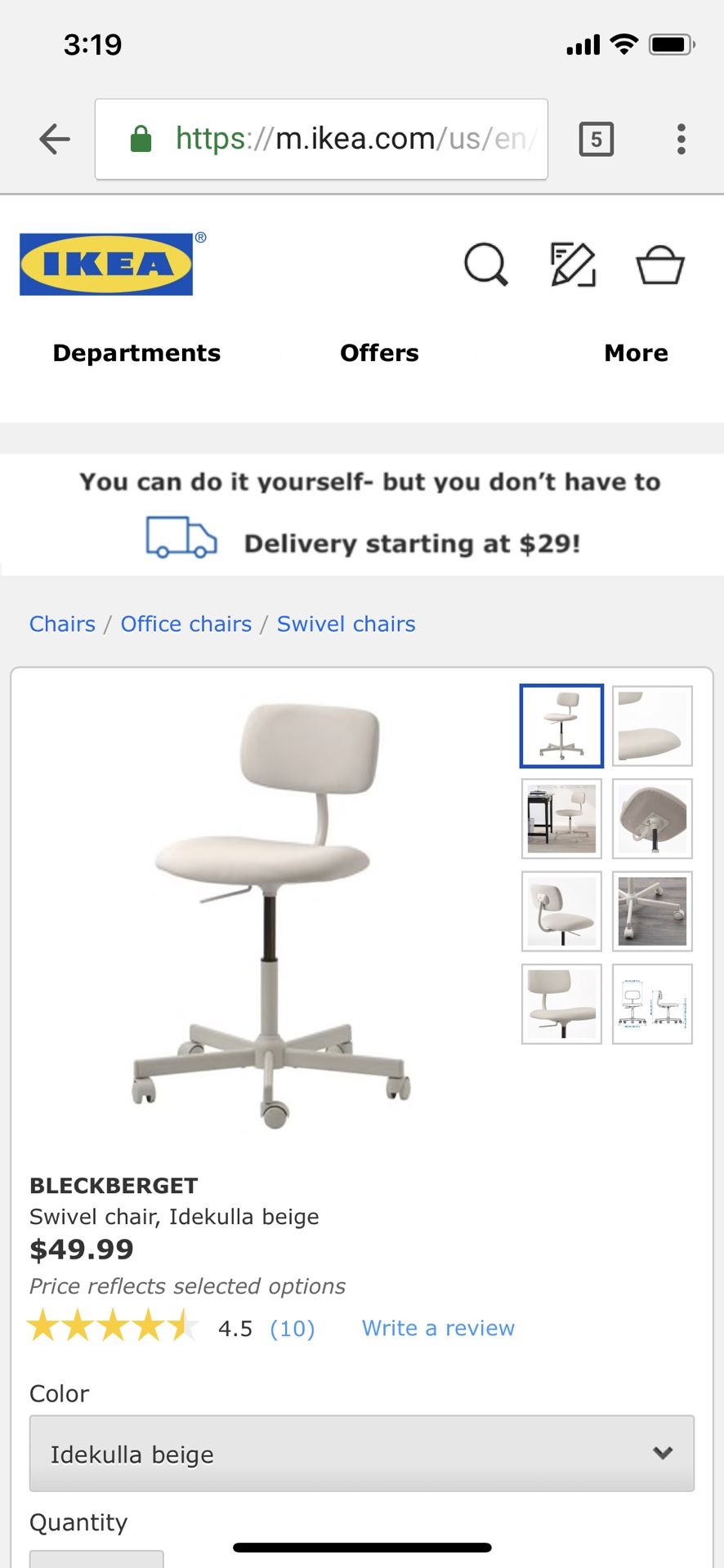Open the 10 reviews link
724x1568 pixels.
293,1329
